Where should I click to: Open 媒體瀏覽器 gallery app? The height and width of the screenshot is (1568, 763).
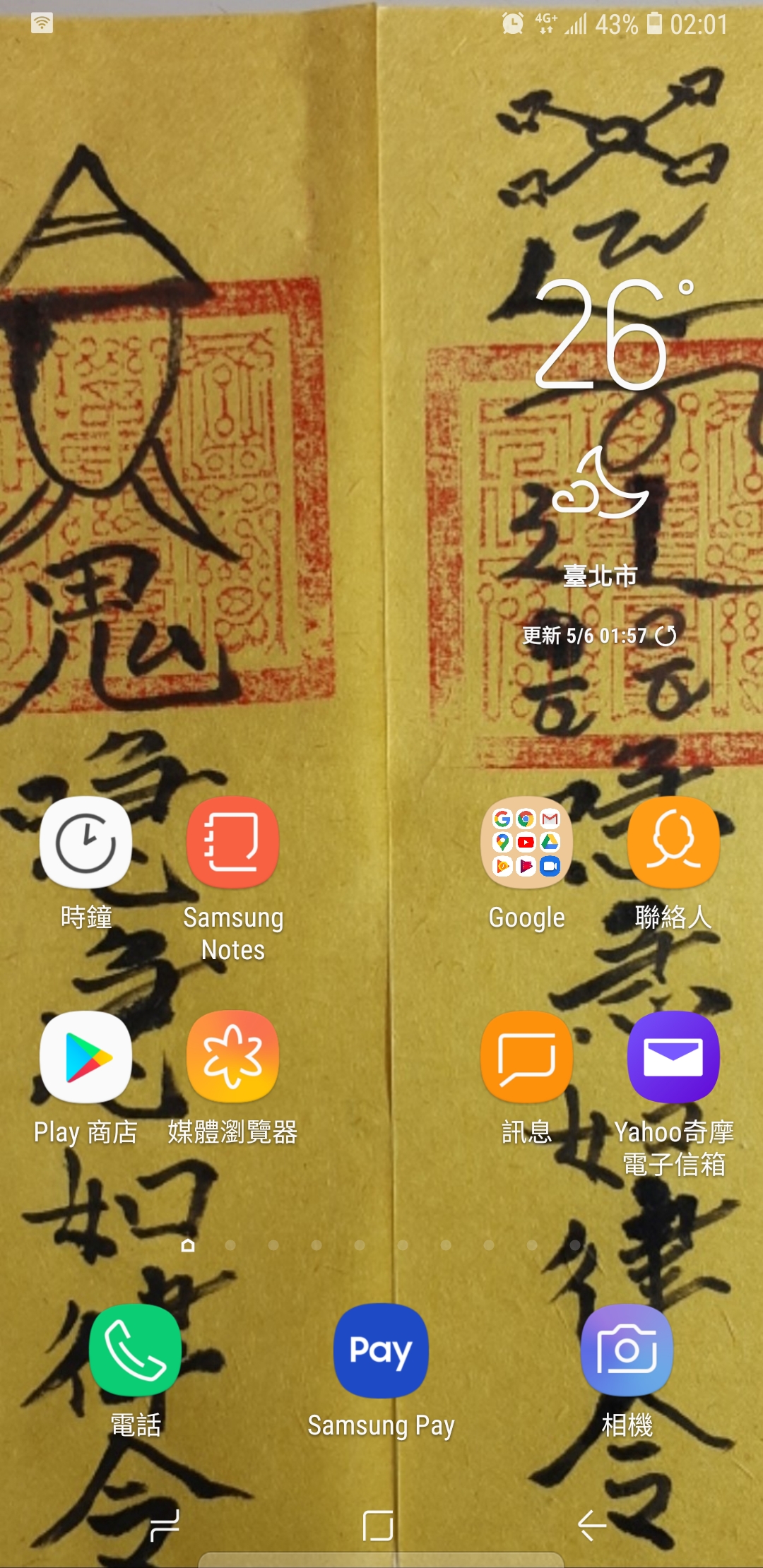pos(232,1057)
